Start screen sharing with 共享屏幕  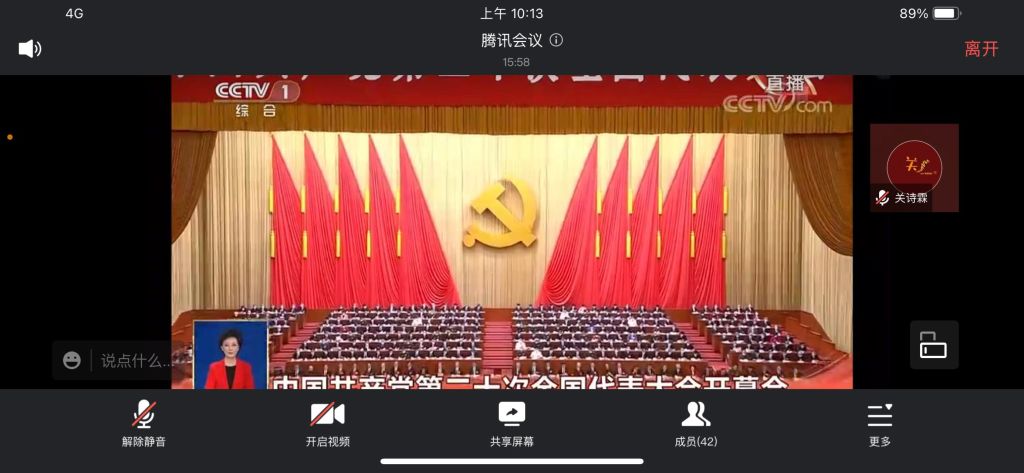click(x=511, y=423)
